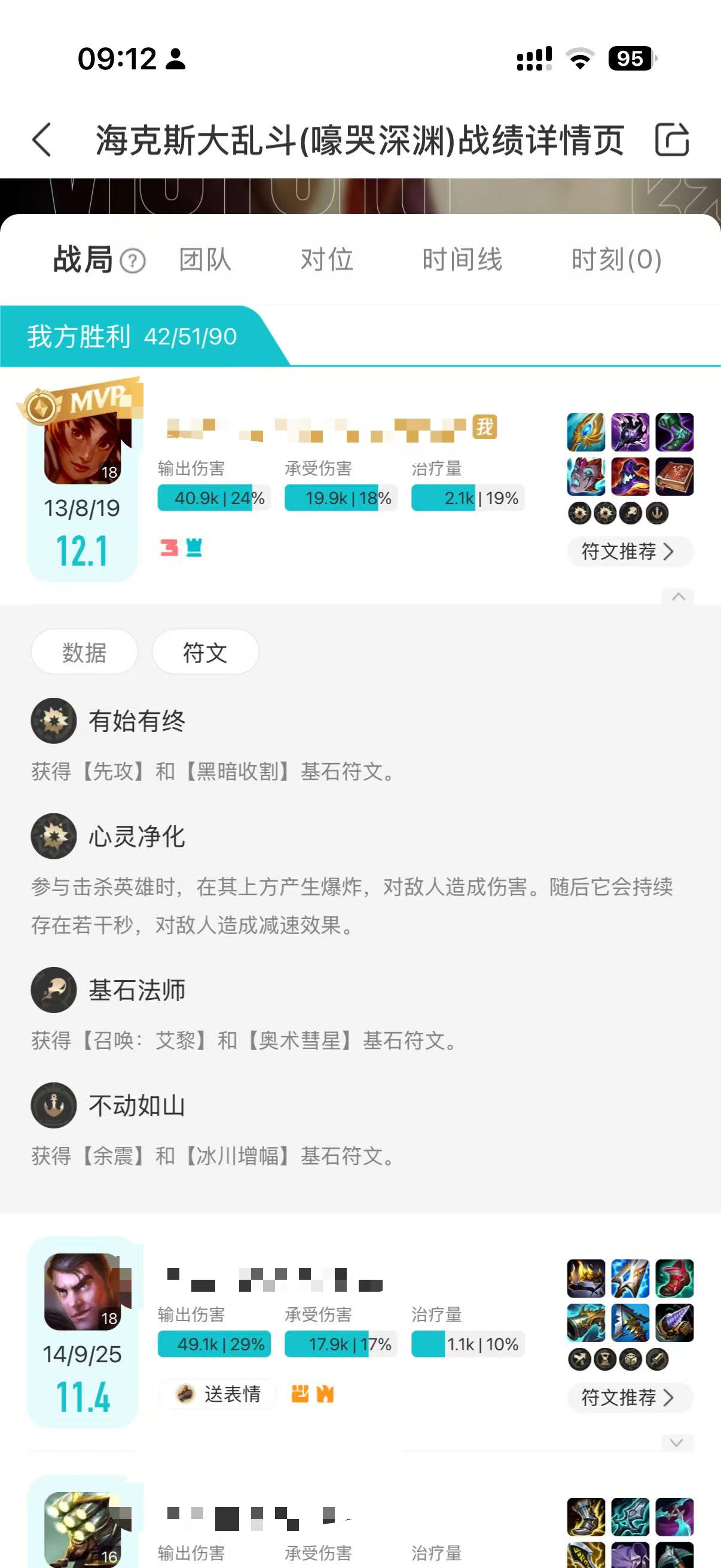This screenshot has height=1568, width=721.
Task: Send an emote with 送表情
Action: click(x=219, y=1393)
